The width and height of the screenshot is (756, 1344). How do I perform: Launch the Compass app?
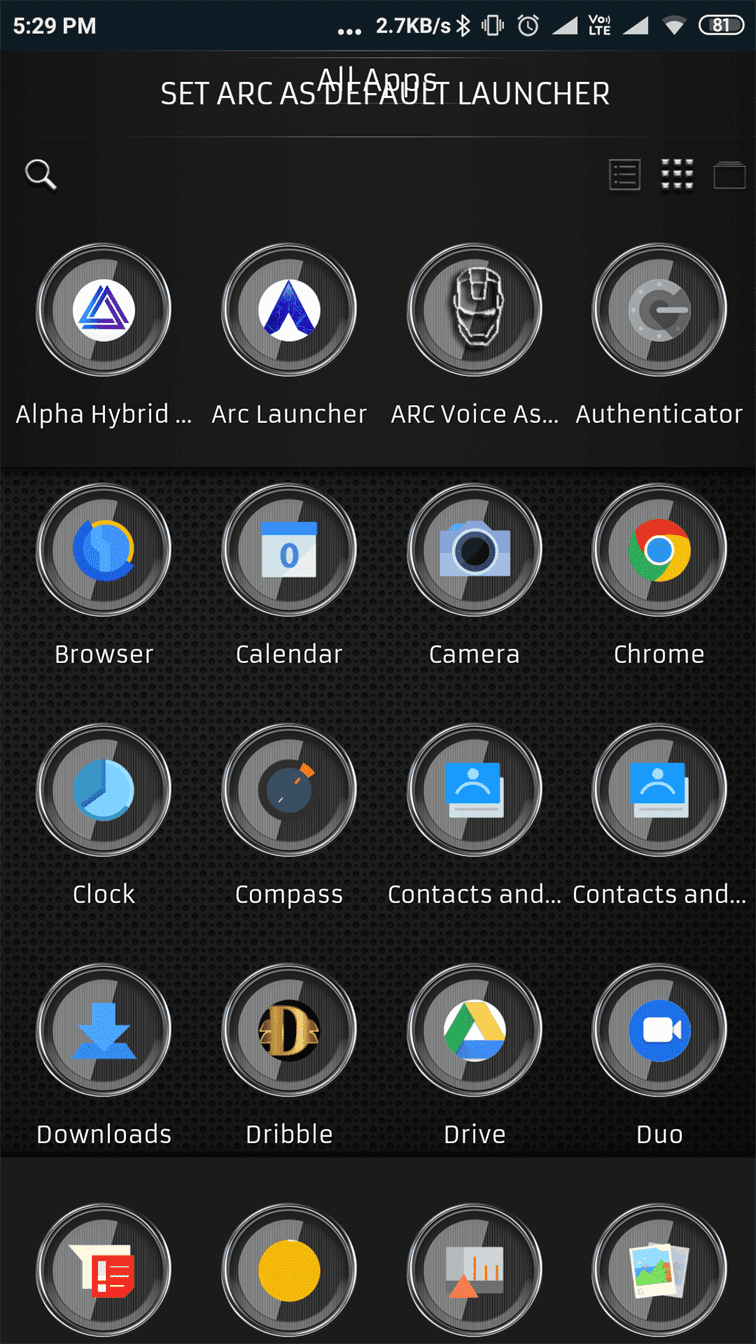[289, 790]
